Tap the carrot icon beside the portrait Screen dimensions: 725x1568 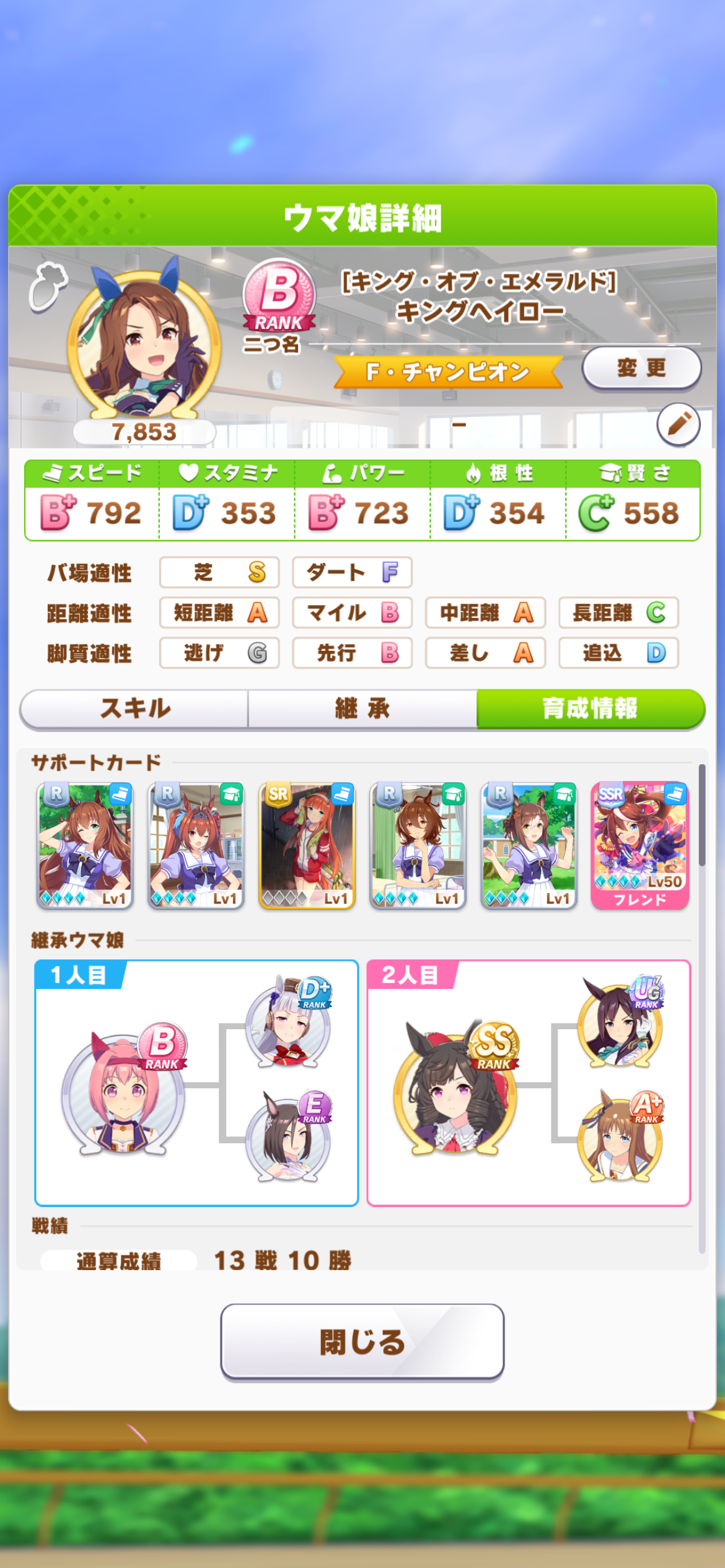[x=47, y=285]
